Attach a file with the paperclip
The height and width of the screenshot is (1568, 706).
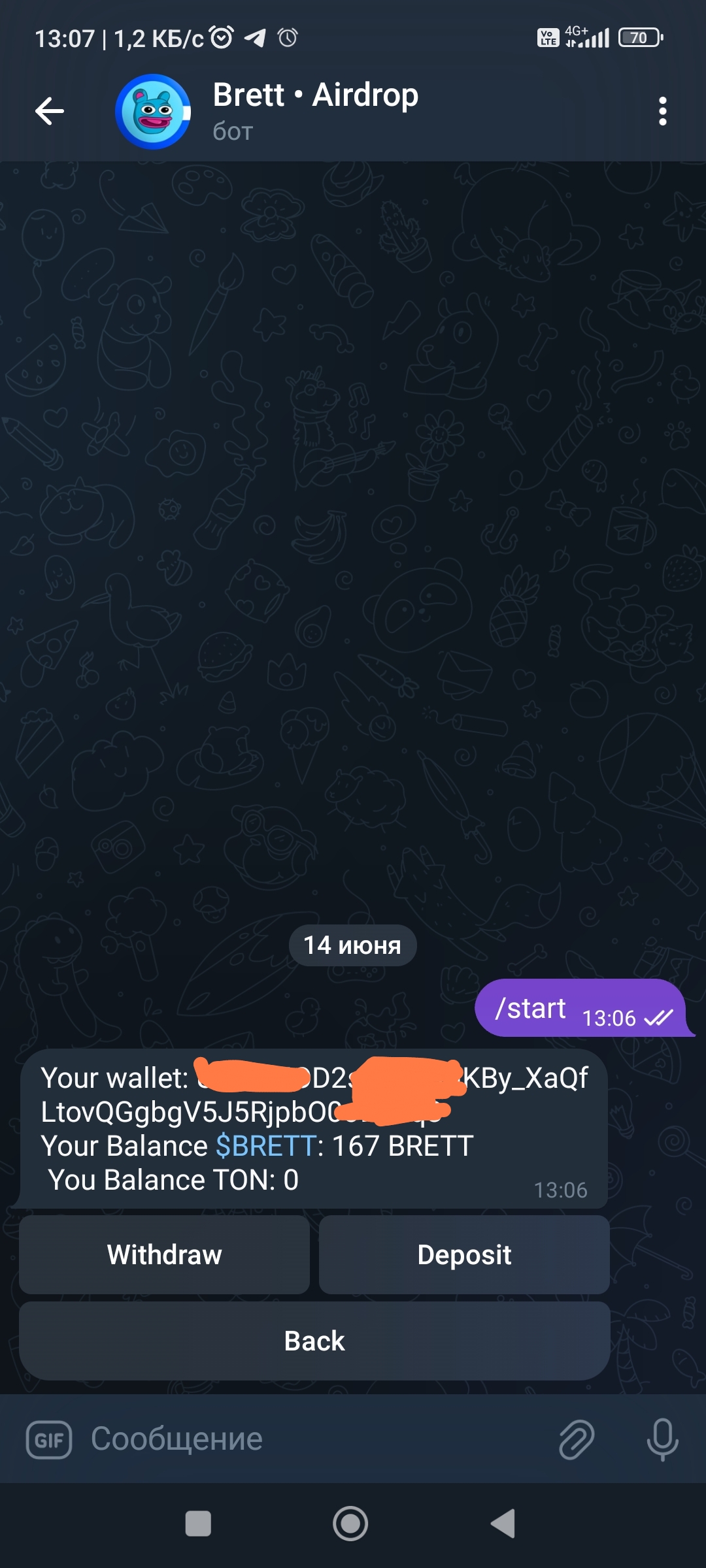[x=577, y=1439]
